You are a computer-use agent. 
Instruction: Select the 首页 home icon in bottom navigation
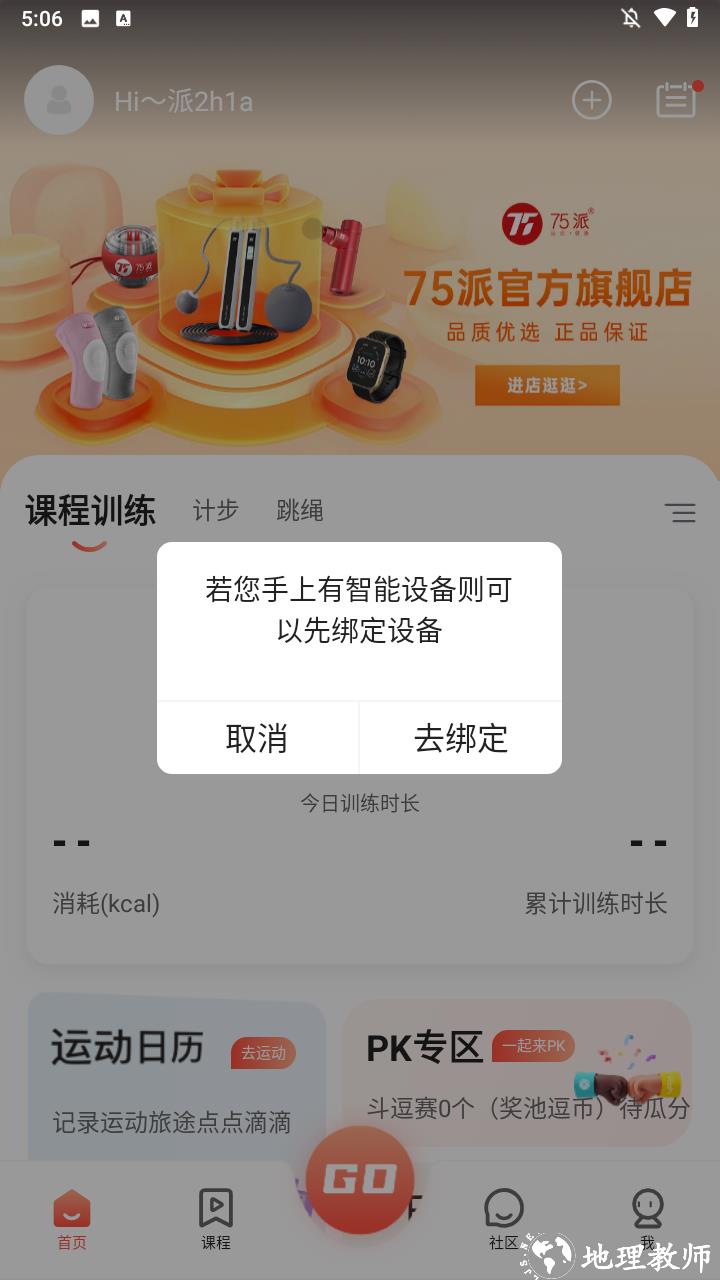point(71,1216)
